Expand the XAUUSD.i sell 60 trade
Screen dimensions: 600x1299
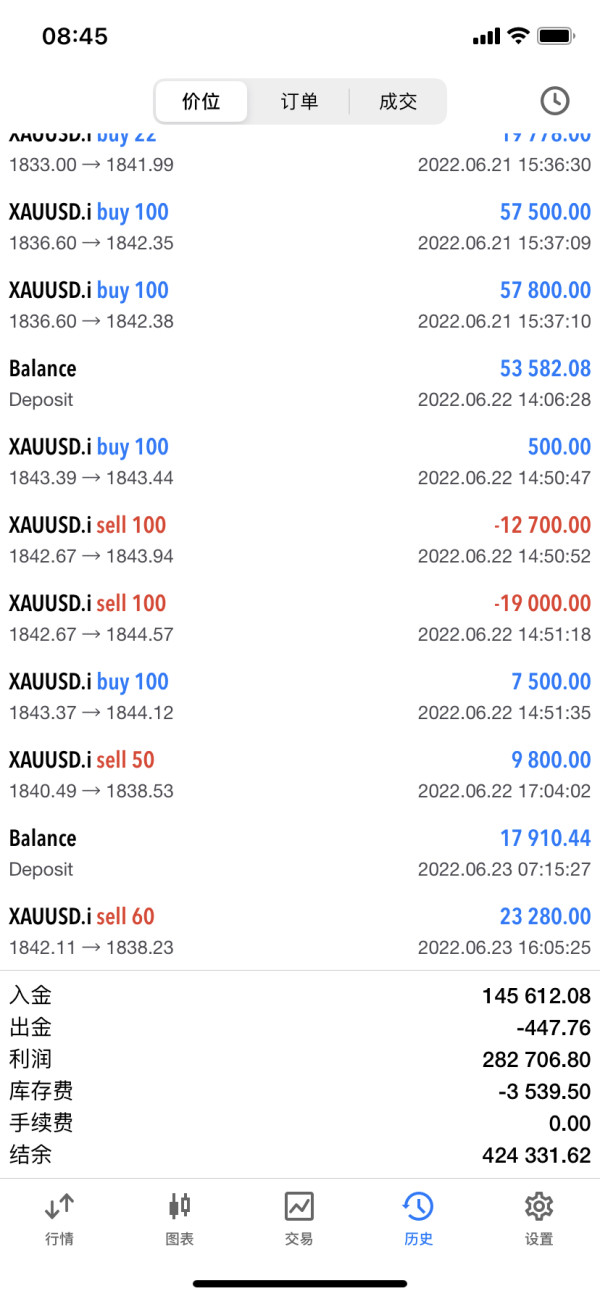tap(300, 931)
